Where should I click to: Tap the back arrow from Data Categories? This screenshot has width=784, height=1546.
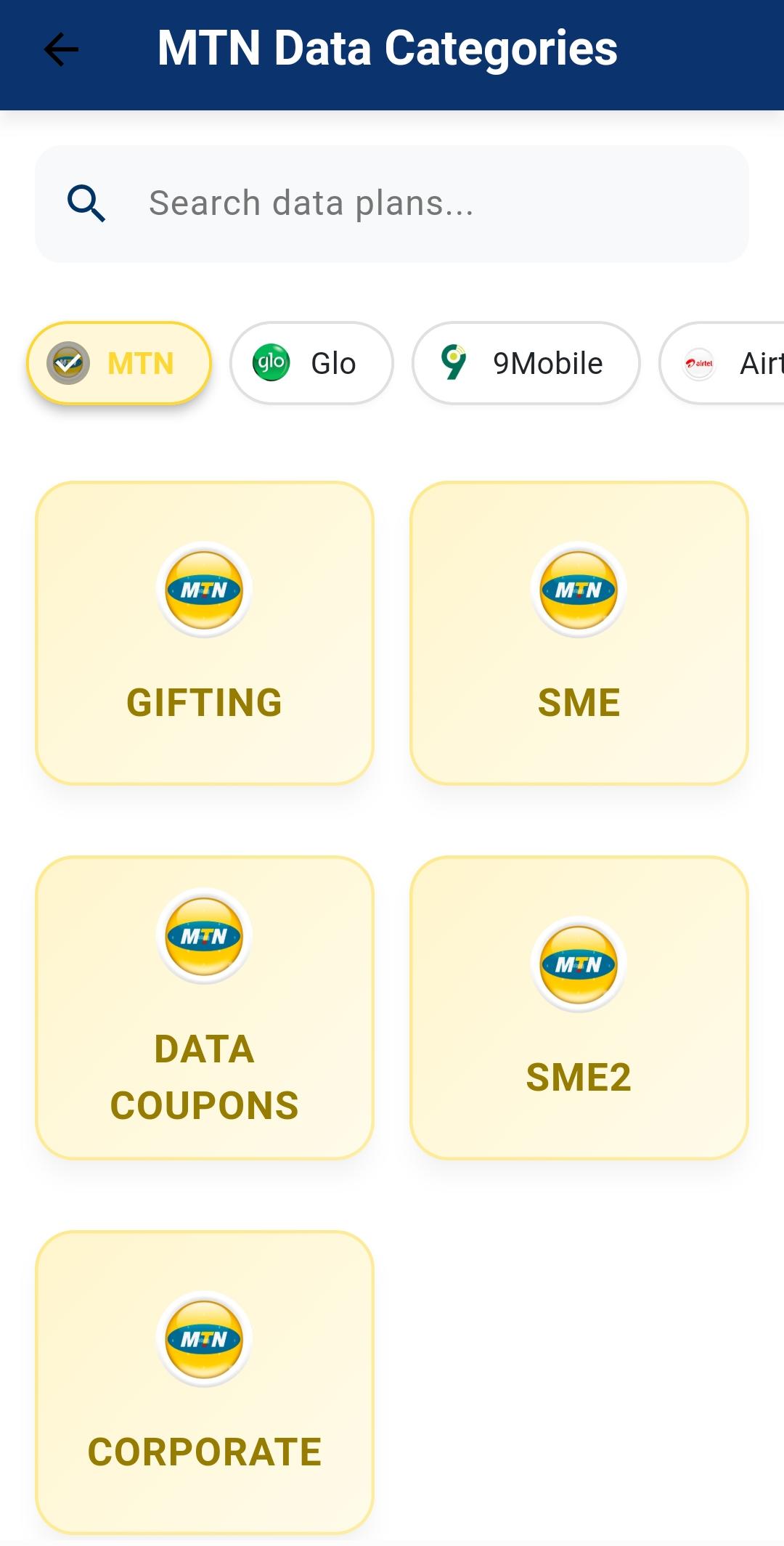click(60, 49)
